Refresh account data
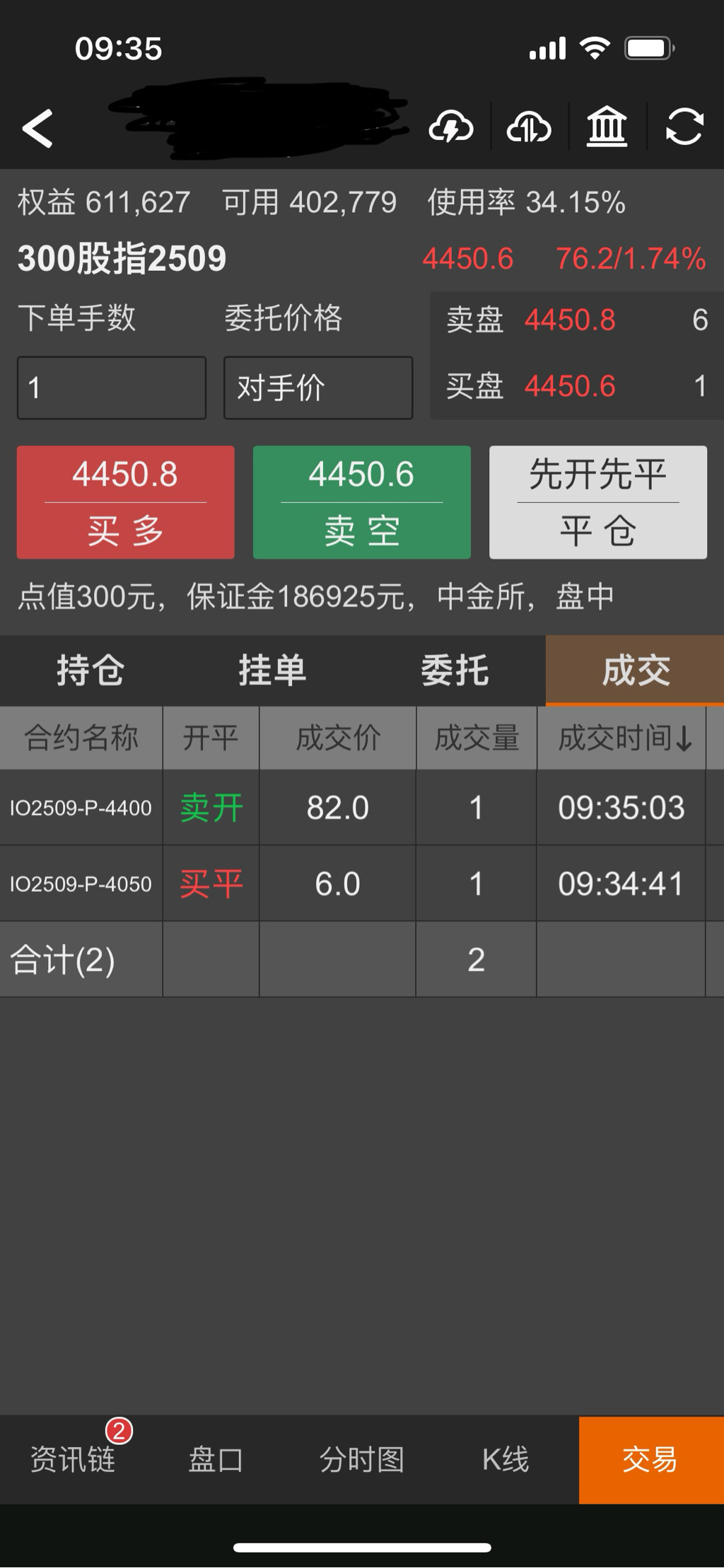724x1568 pixels. click(x=684, y=127)
